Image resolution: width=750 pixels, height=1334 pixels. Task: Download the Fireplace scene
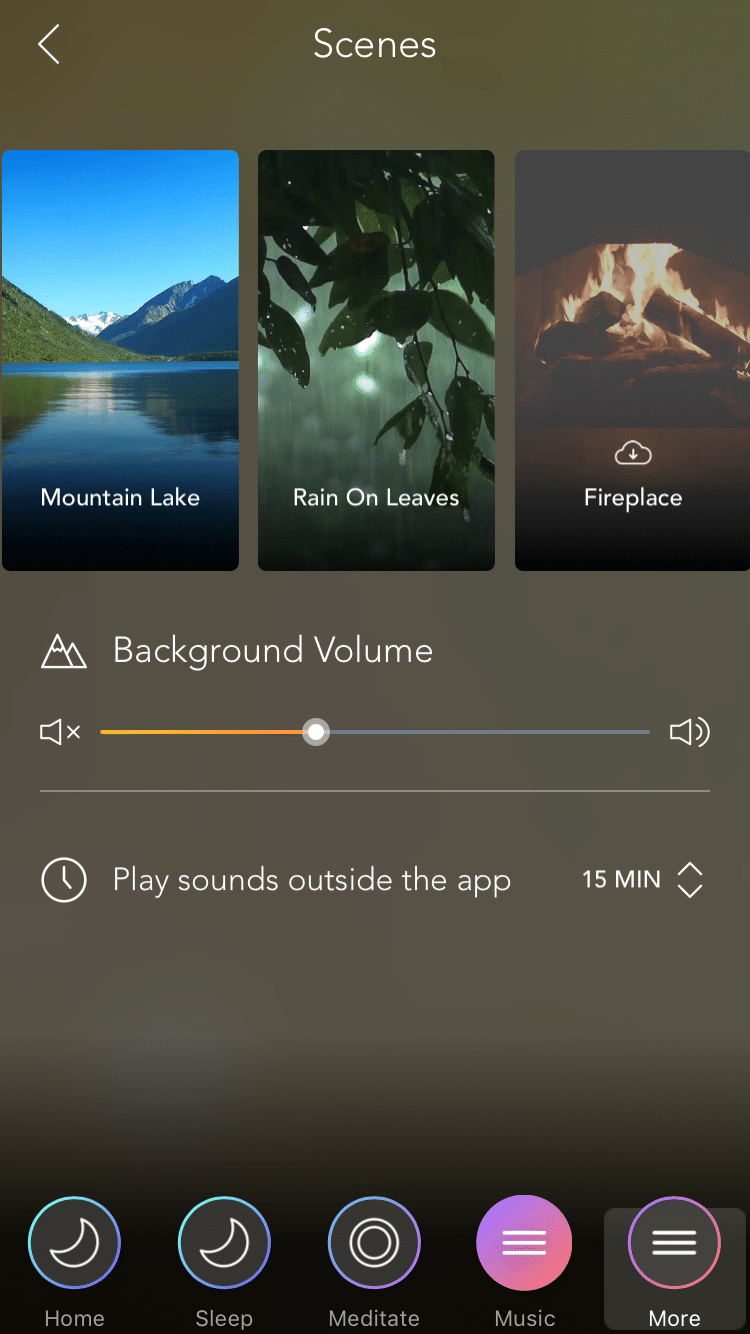pyautogui.click(x=632, y=455)
